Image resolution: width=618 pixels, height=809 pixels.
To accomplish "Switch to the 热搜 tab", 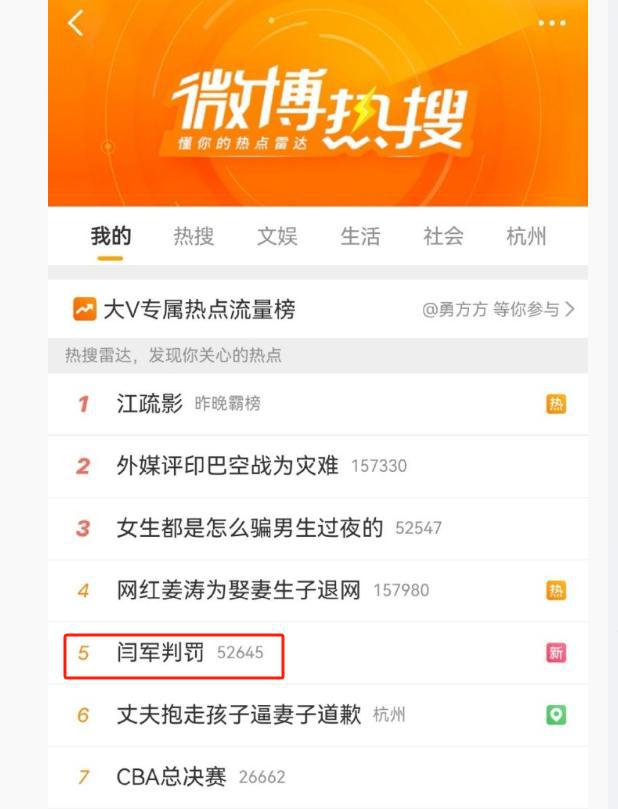I will pos(194,237).
